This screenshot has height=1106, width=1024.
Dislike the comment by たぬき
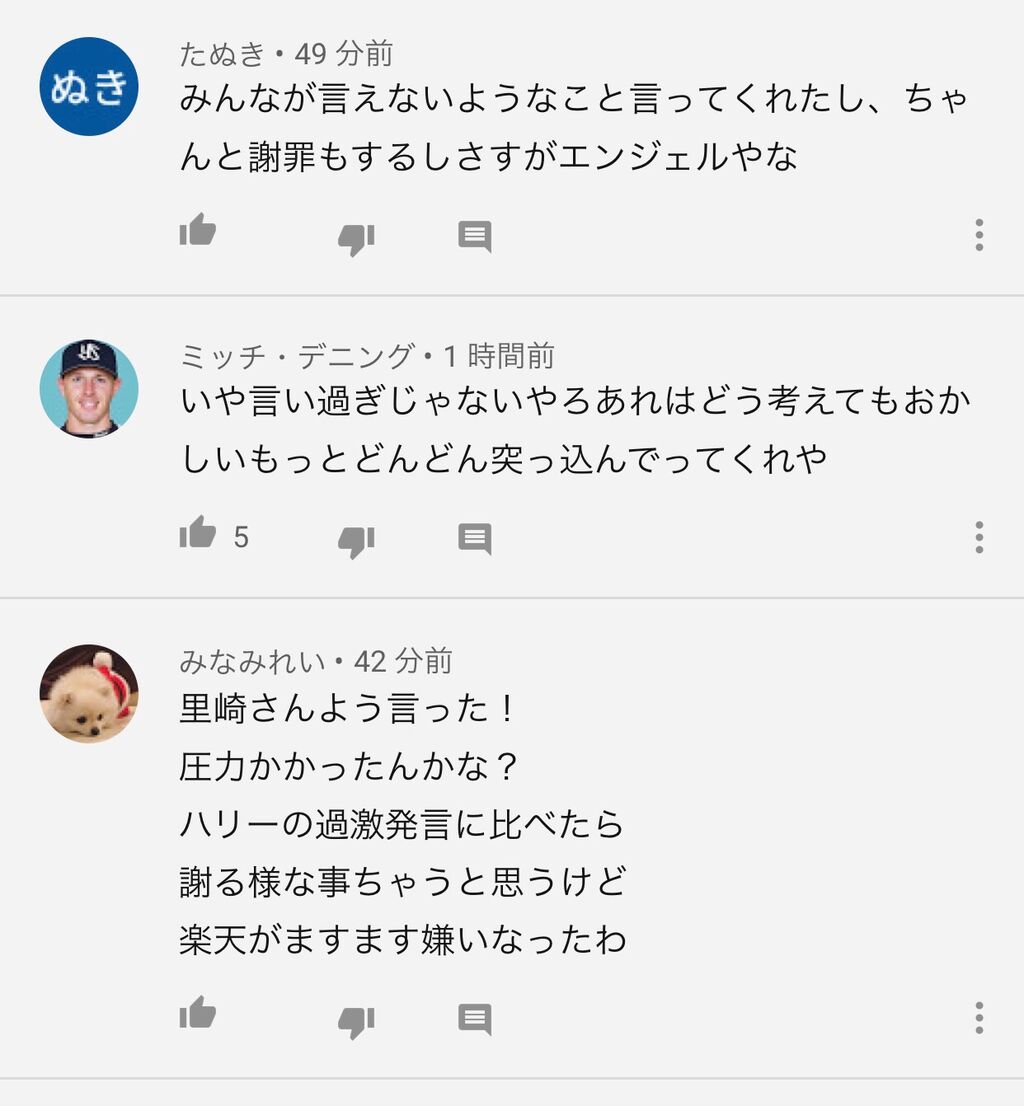(x=356, y=239)
